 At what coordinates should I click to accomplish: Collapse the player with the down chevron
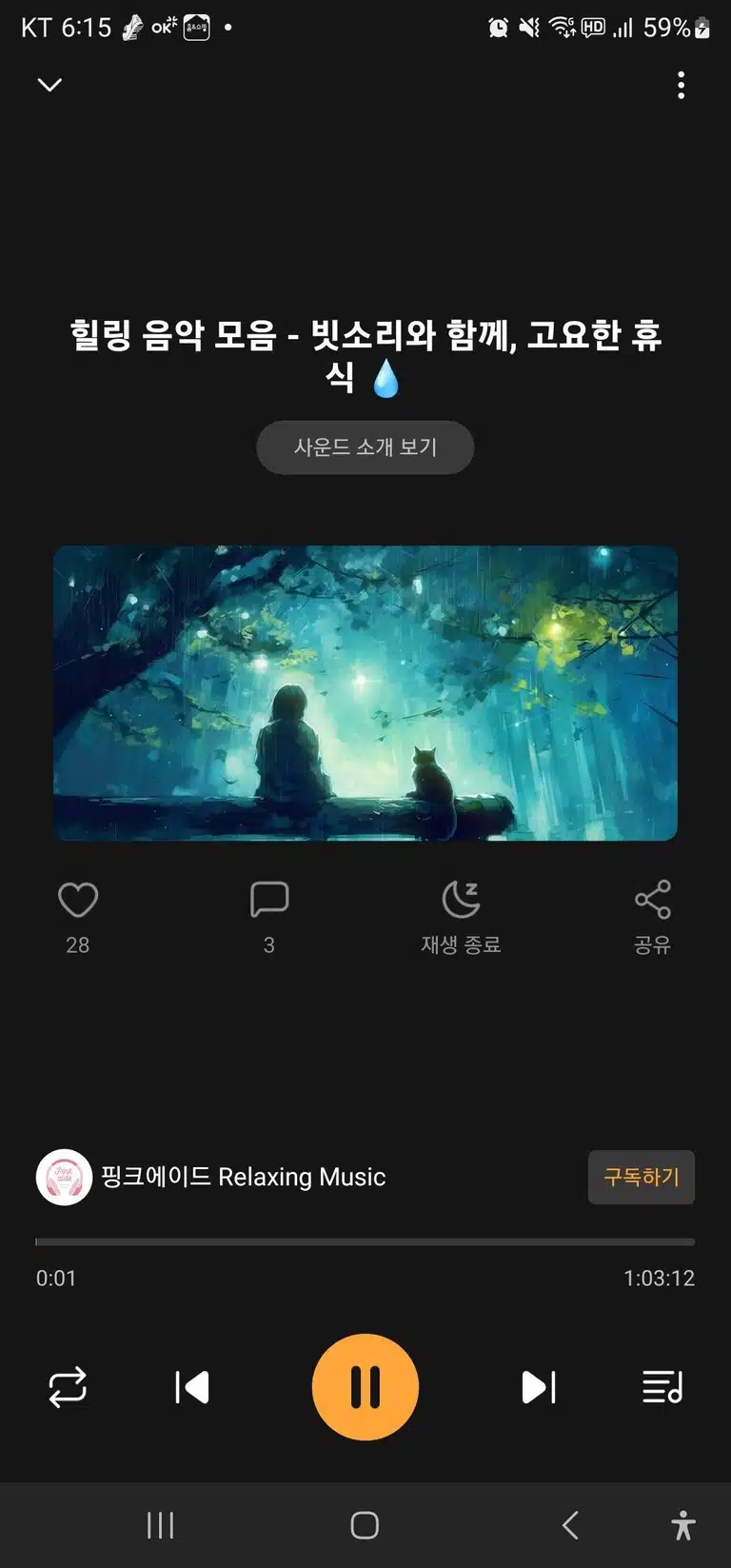49,85
